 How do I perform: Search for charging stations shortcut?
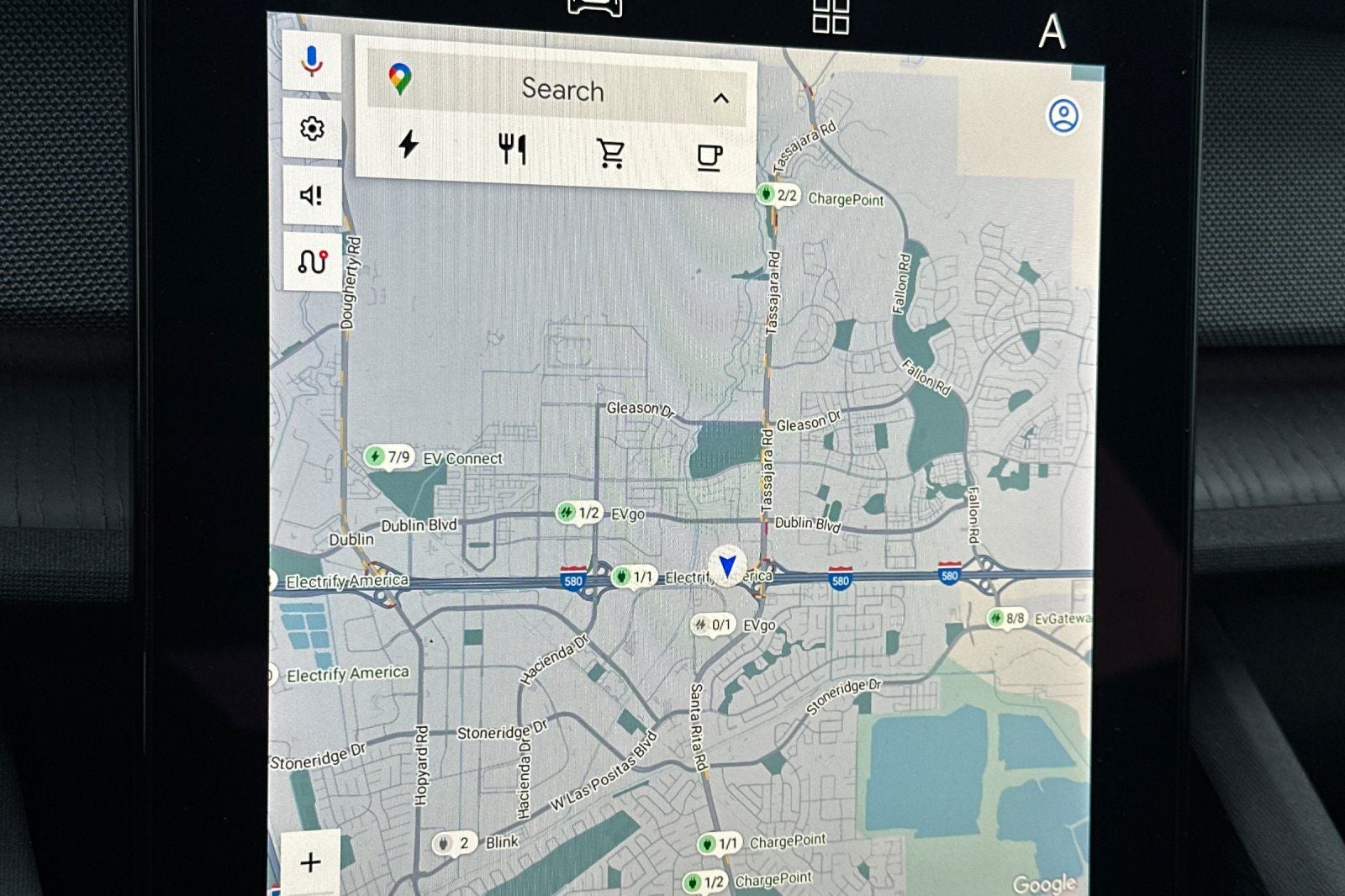click(409, 144)
